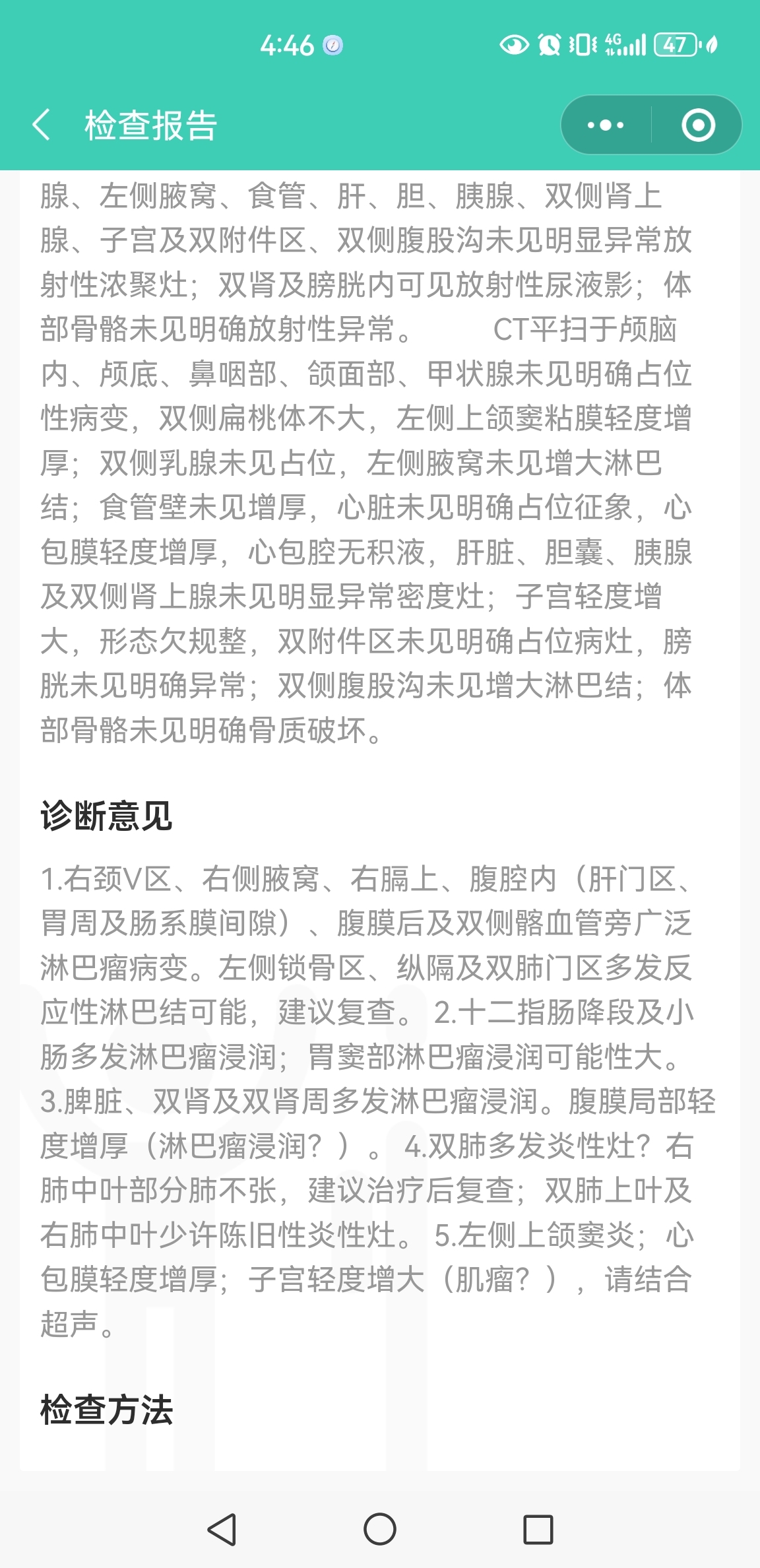Tap the system back navigation button

(222, 1529)
